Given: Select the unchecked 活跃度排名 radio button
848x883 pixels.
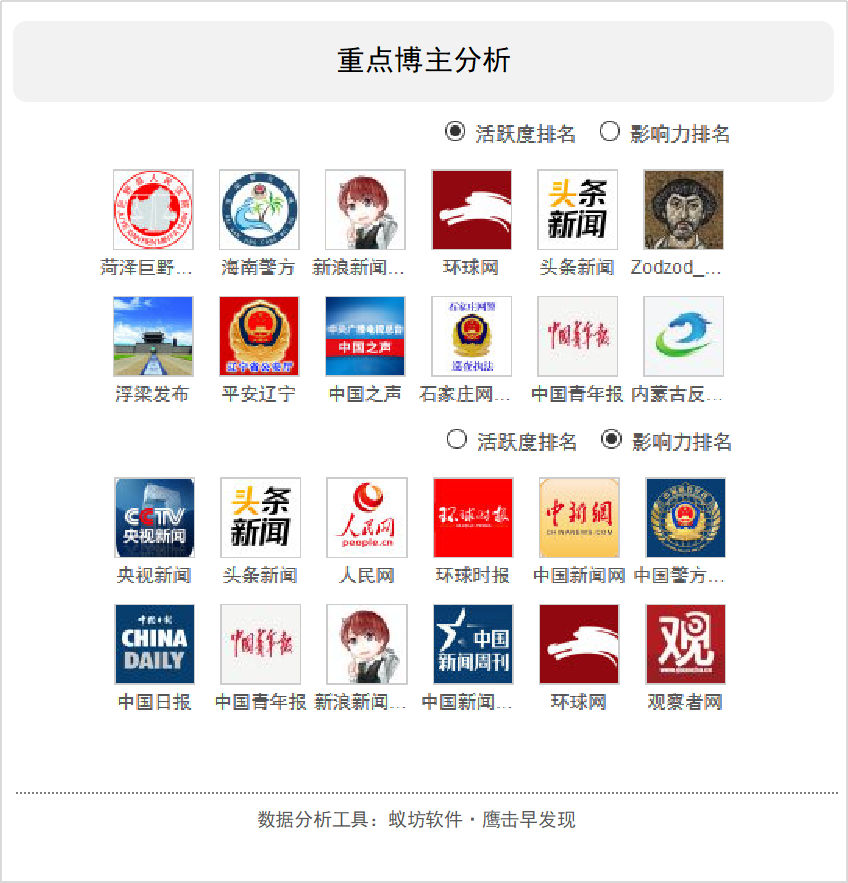Looking at the screenshot, I should point(457,438).
